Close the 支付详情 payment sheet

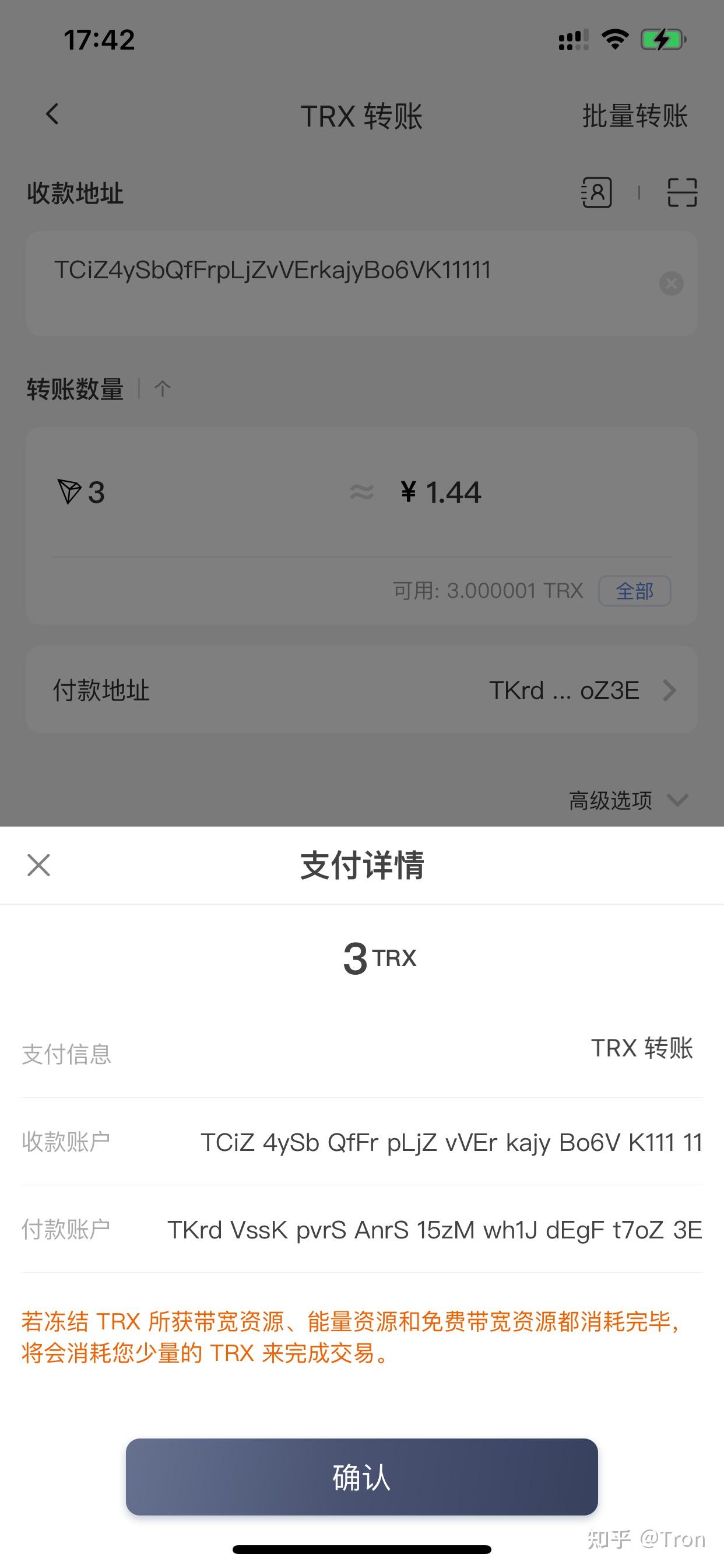pos(38,865)
